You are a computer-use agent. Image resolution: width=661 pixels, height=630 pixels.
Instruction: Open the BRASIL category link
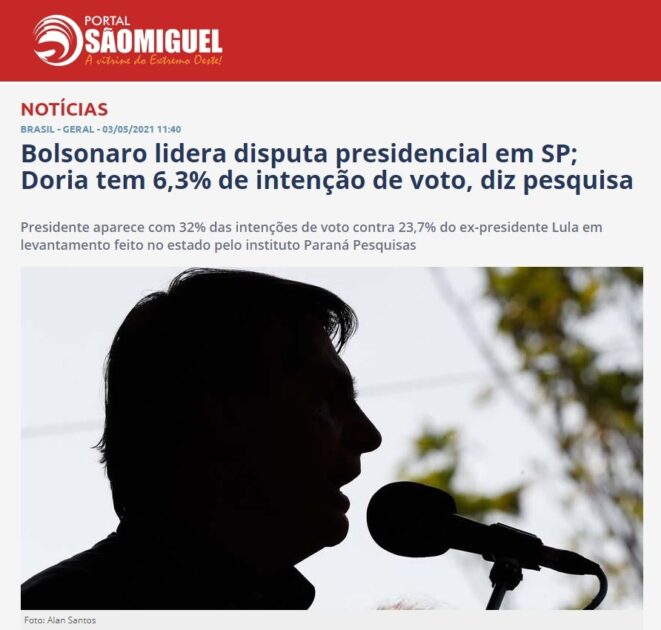pos(37,129)
